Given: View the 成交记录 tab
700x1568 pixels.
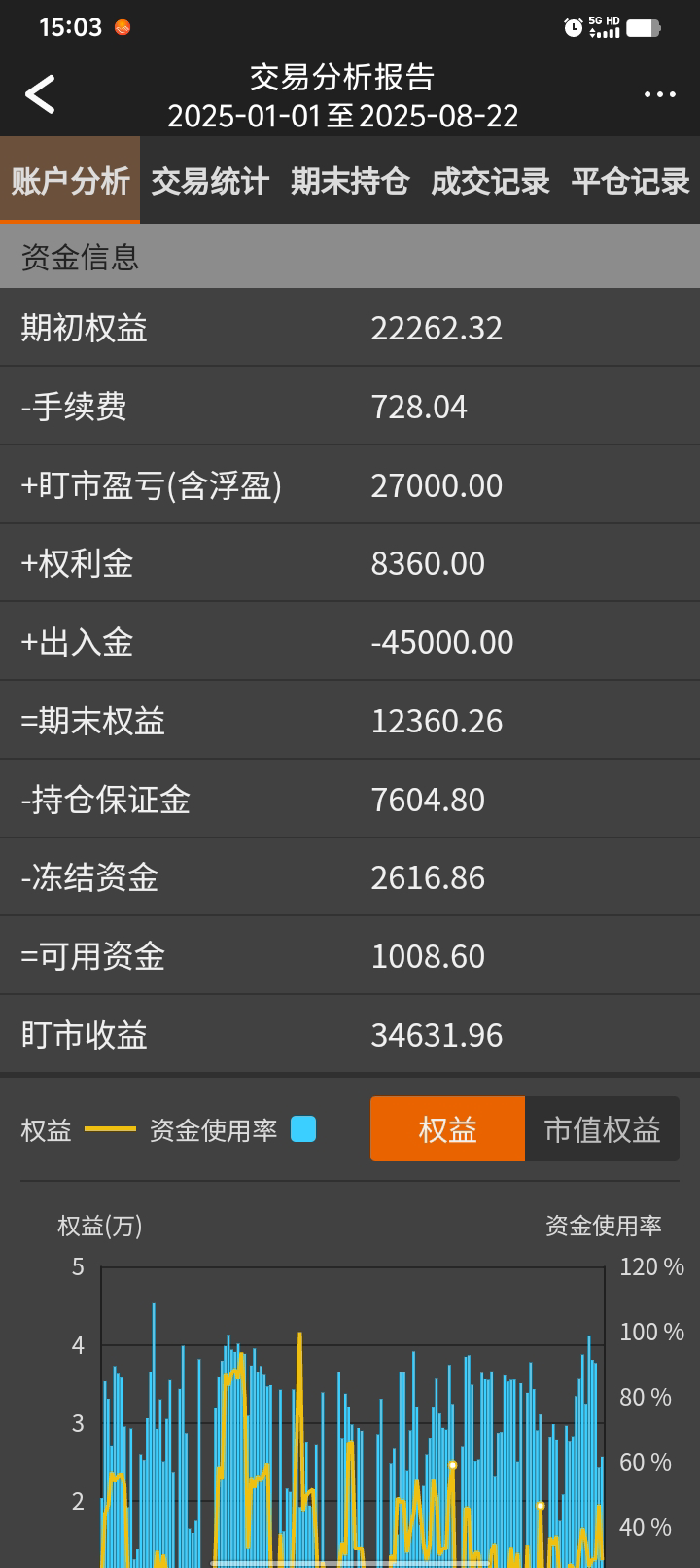Looking at the screenshot, I should (x=490, y=181).
